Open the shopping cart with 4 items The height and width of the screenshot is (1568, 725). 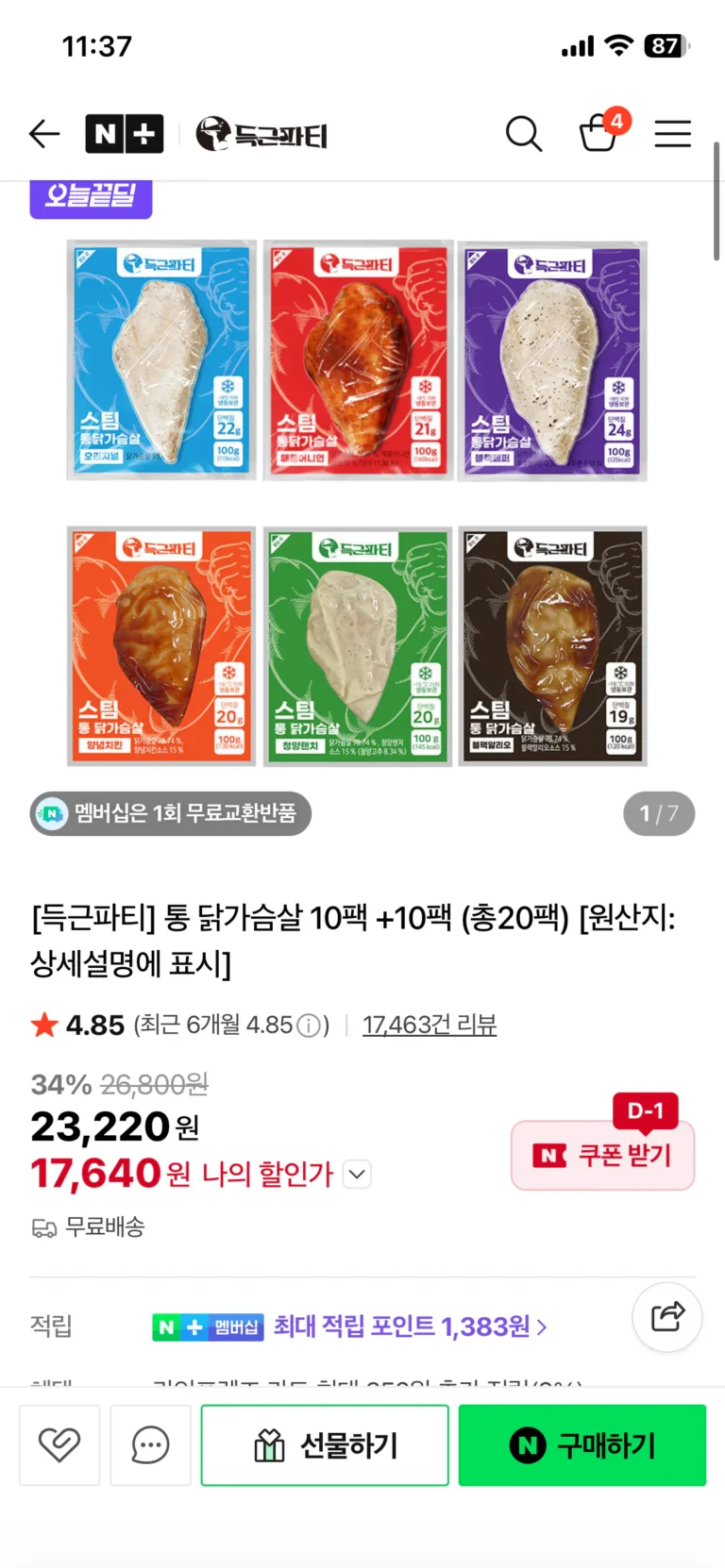[599, 133]
